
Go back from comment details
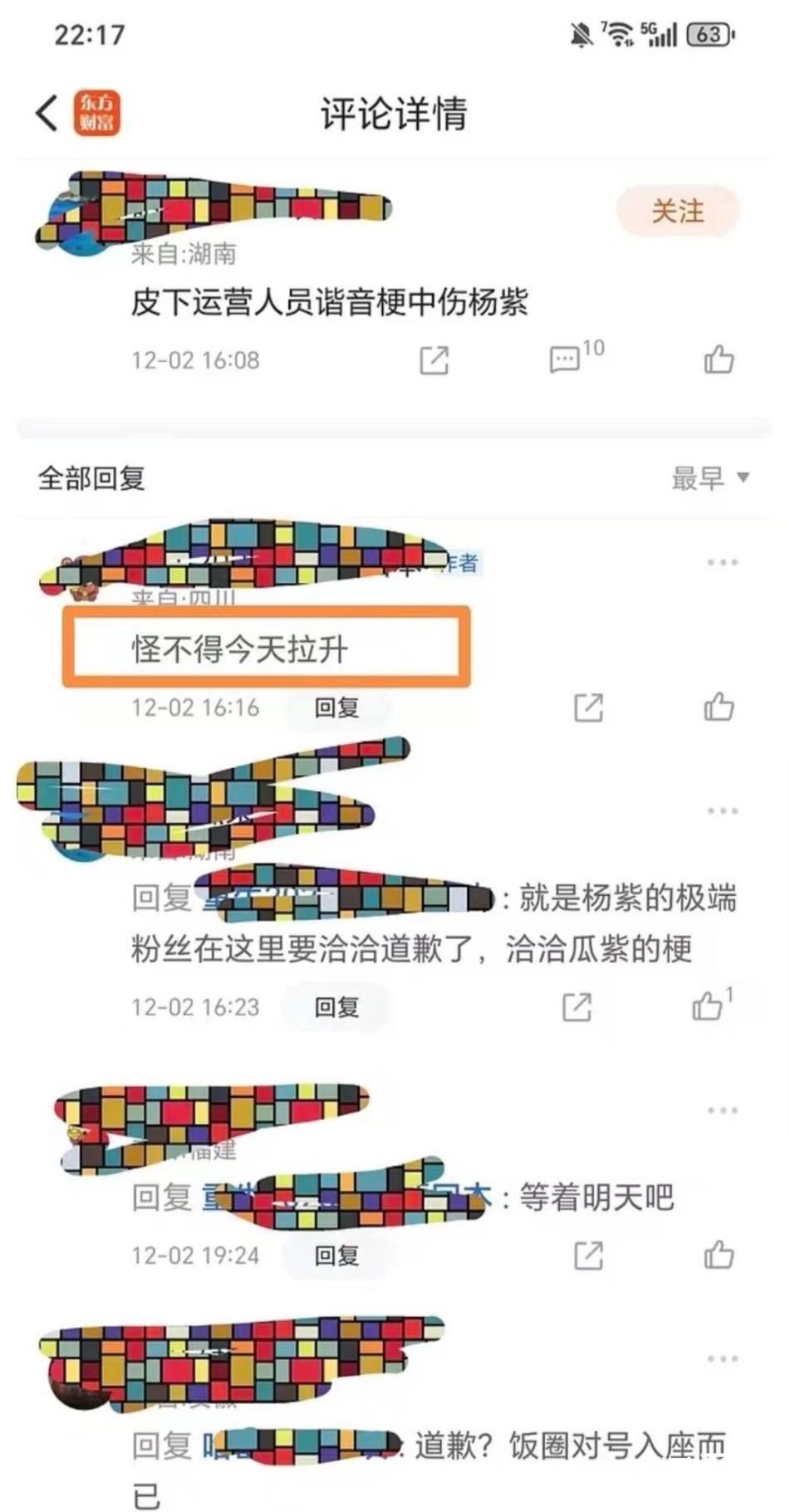point(47,112)
